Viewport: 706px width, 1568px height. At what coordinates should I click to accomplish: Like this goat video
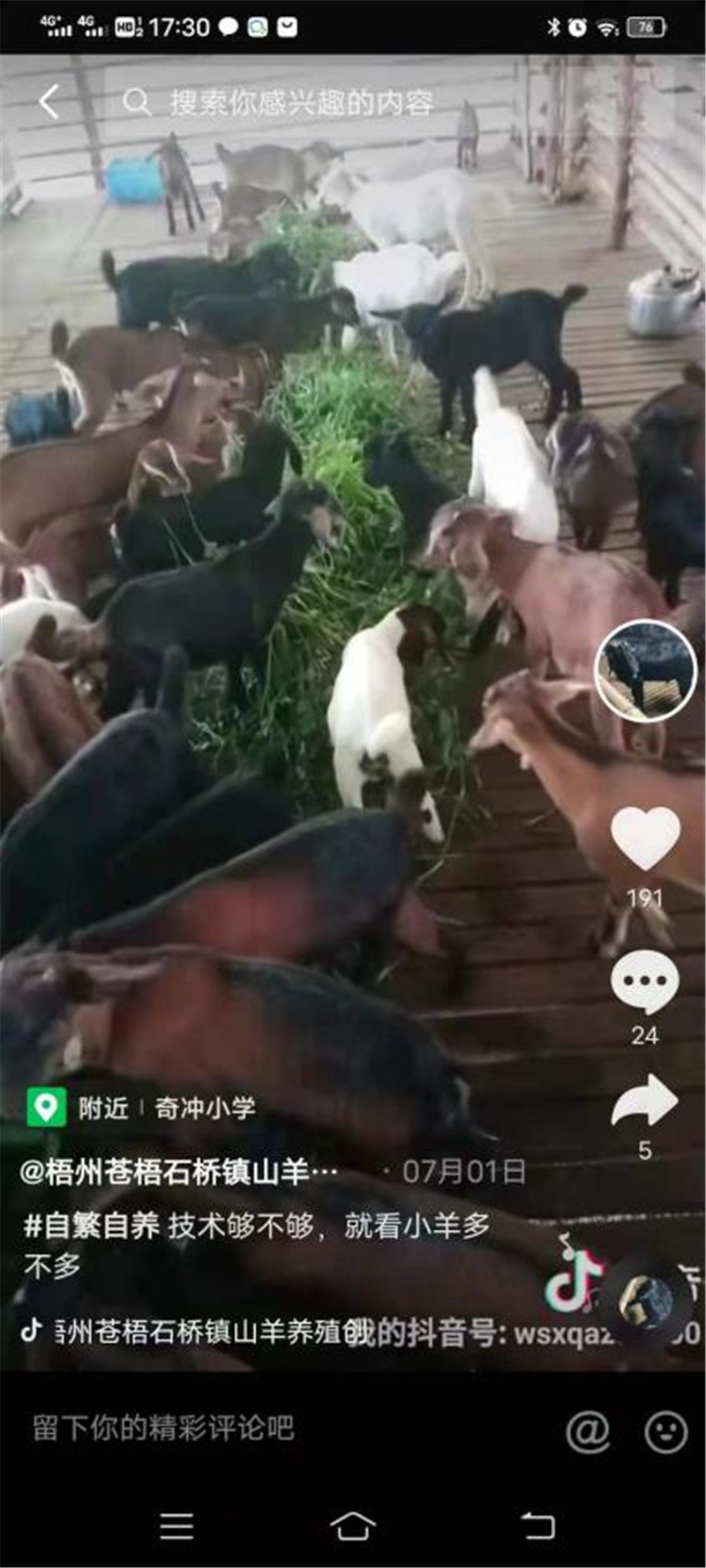645,839
